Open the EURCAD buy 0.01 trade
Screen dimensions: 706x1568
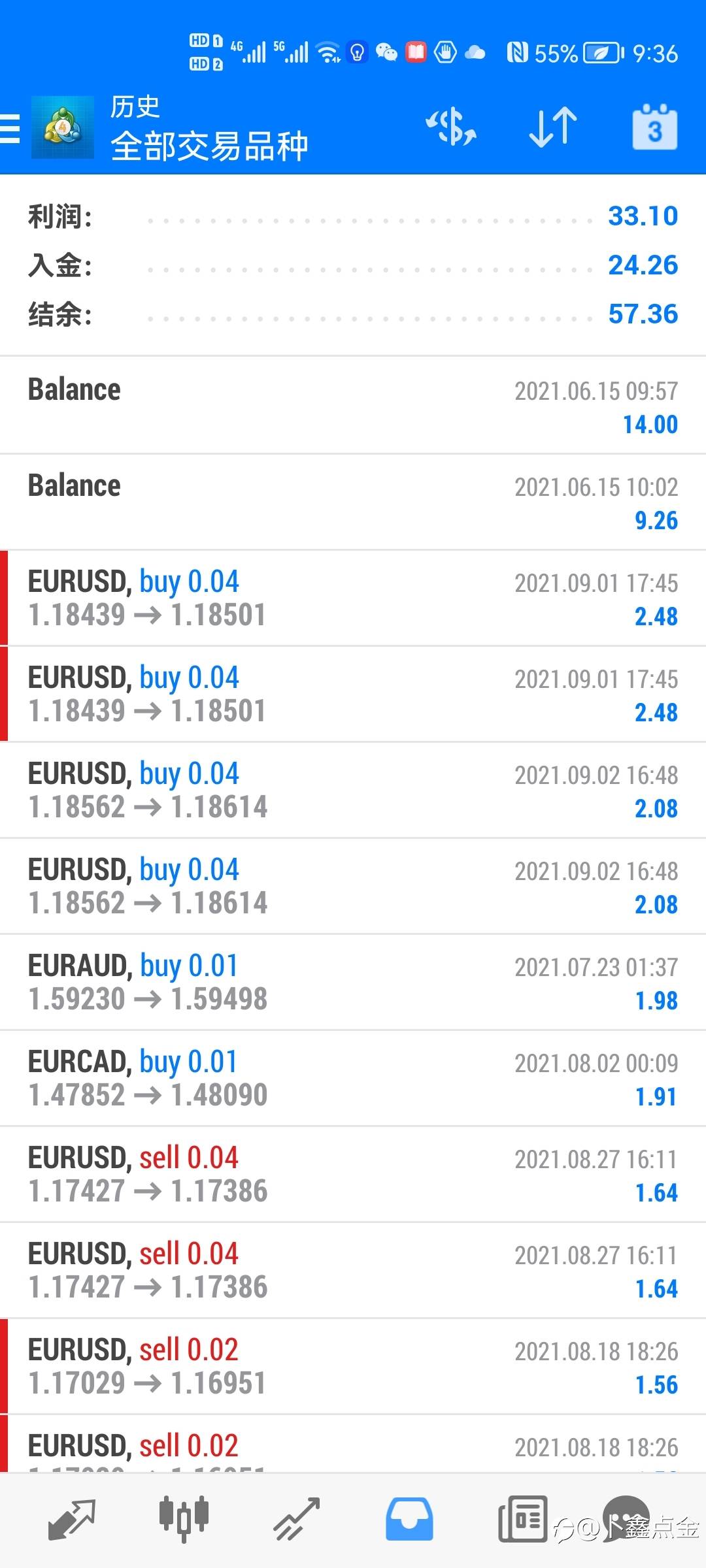(353, 1078)
